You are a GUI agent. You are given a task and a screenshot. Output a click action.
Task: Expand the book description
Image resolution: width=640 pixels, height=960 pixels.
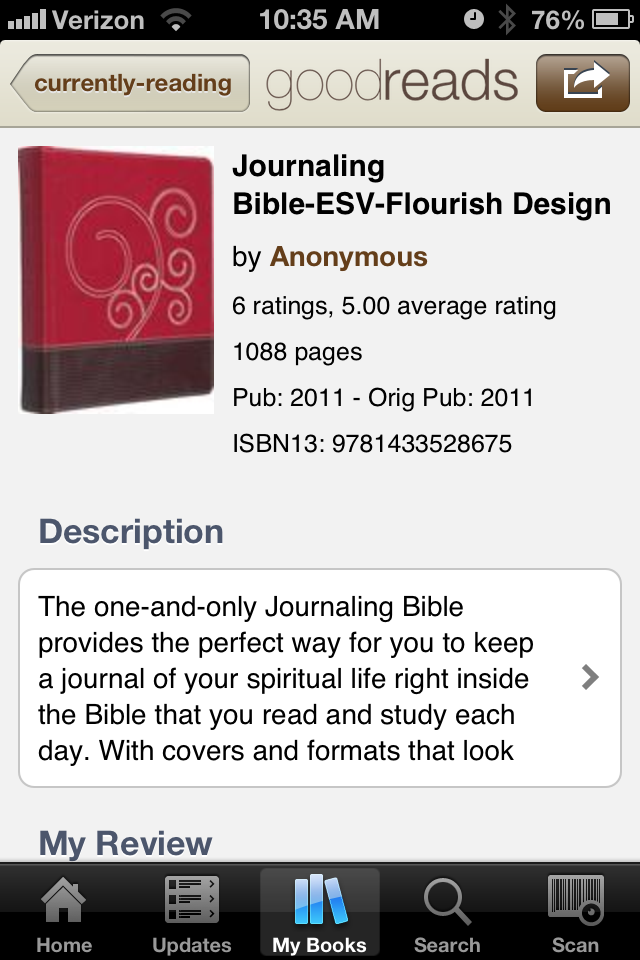tap(590, 678)
